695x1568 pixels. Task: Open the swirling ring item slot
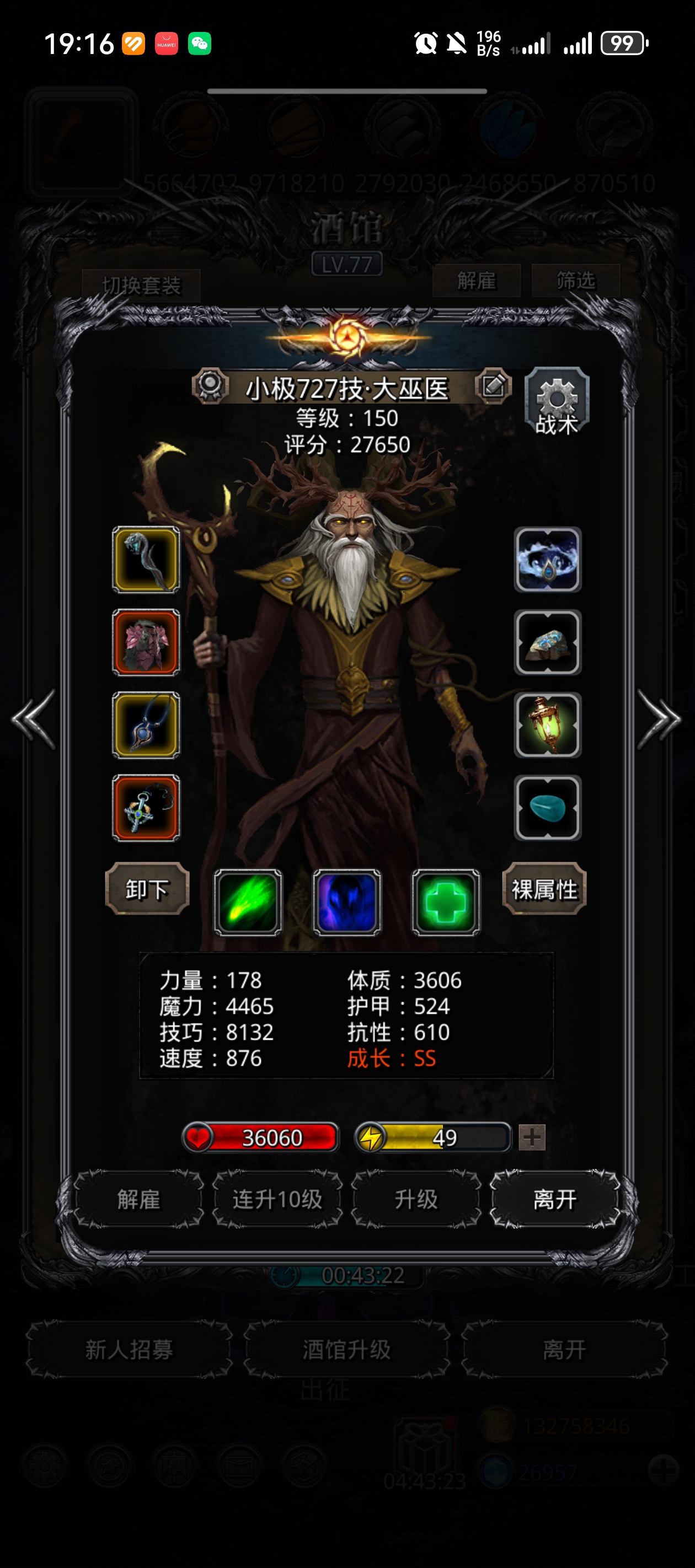tap(548, 560)
